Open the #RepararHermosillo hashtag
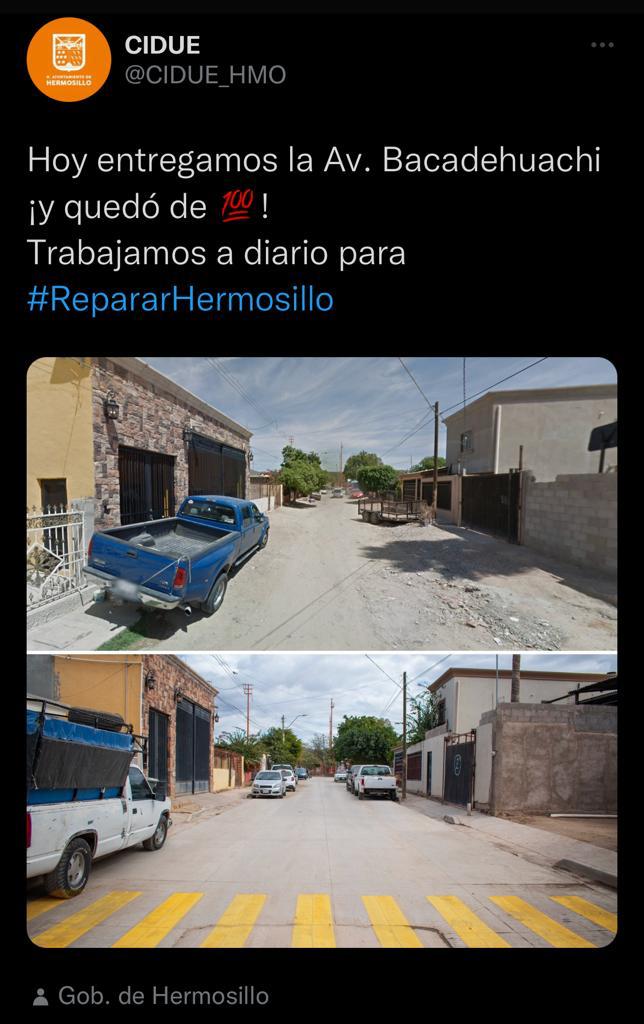This screenshot has height=1024, width=644. click(180, 298)
